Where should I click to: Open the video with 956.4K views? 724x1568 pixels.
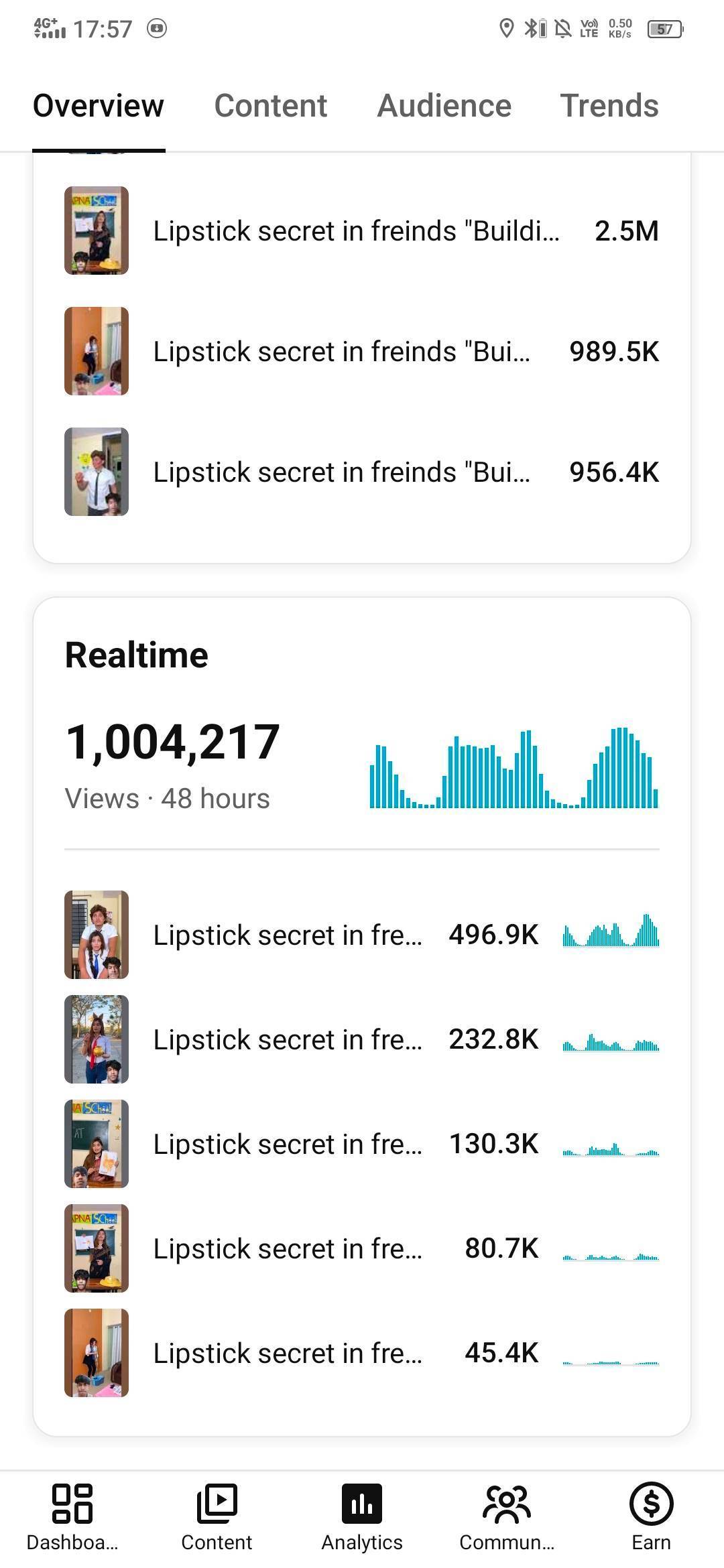point(361,472)
